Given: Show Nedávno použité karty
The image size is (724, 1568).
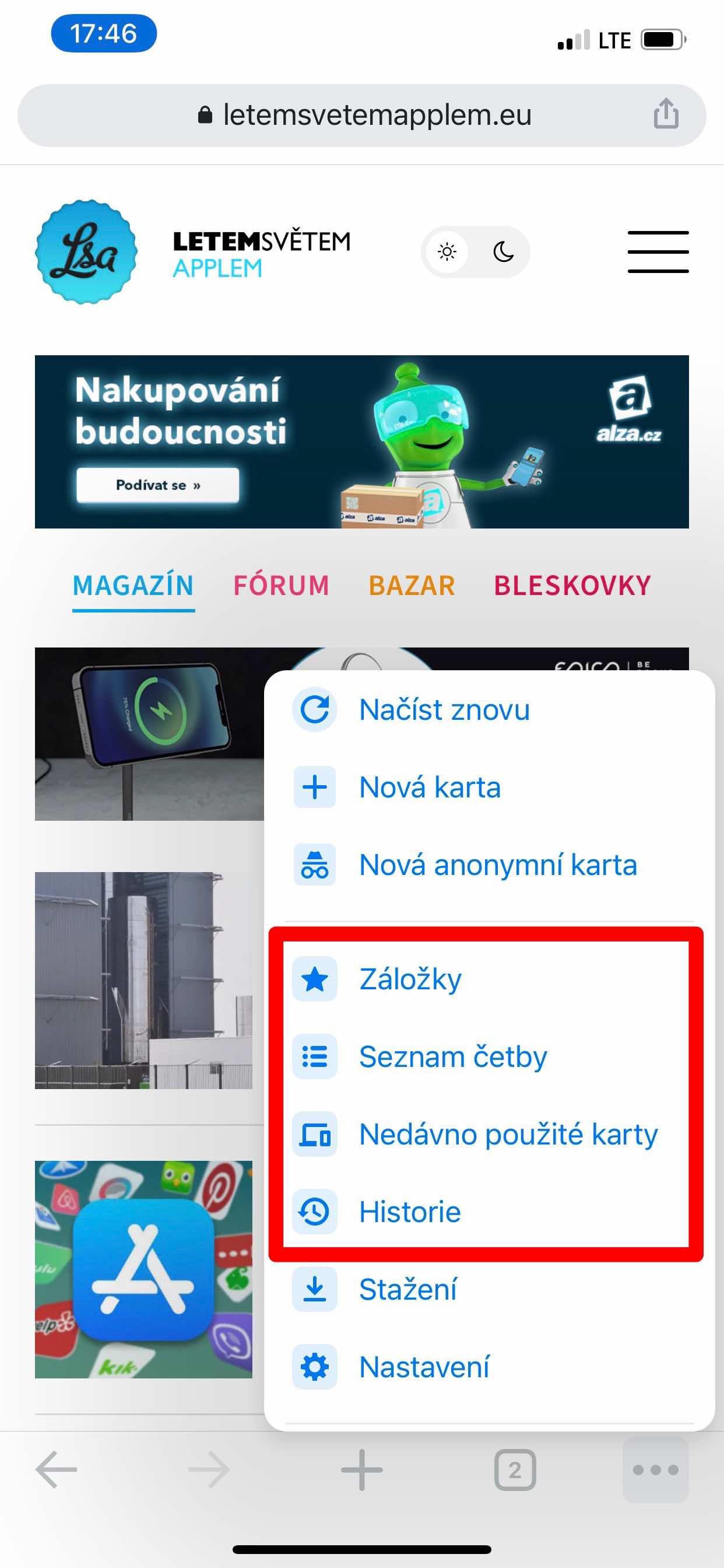Looking at the screenshot, I should coord(508,1135).
